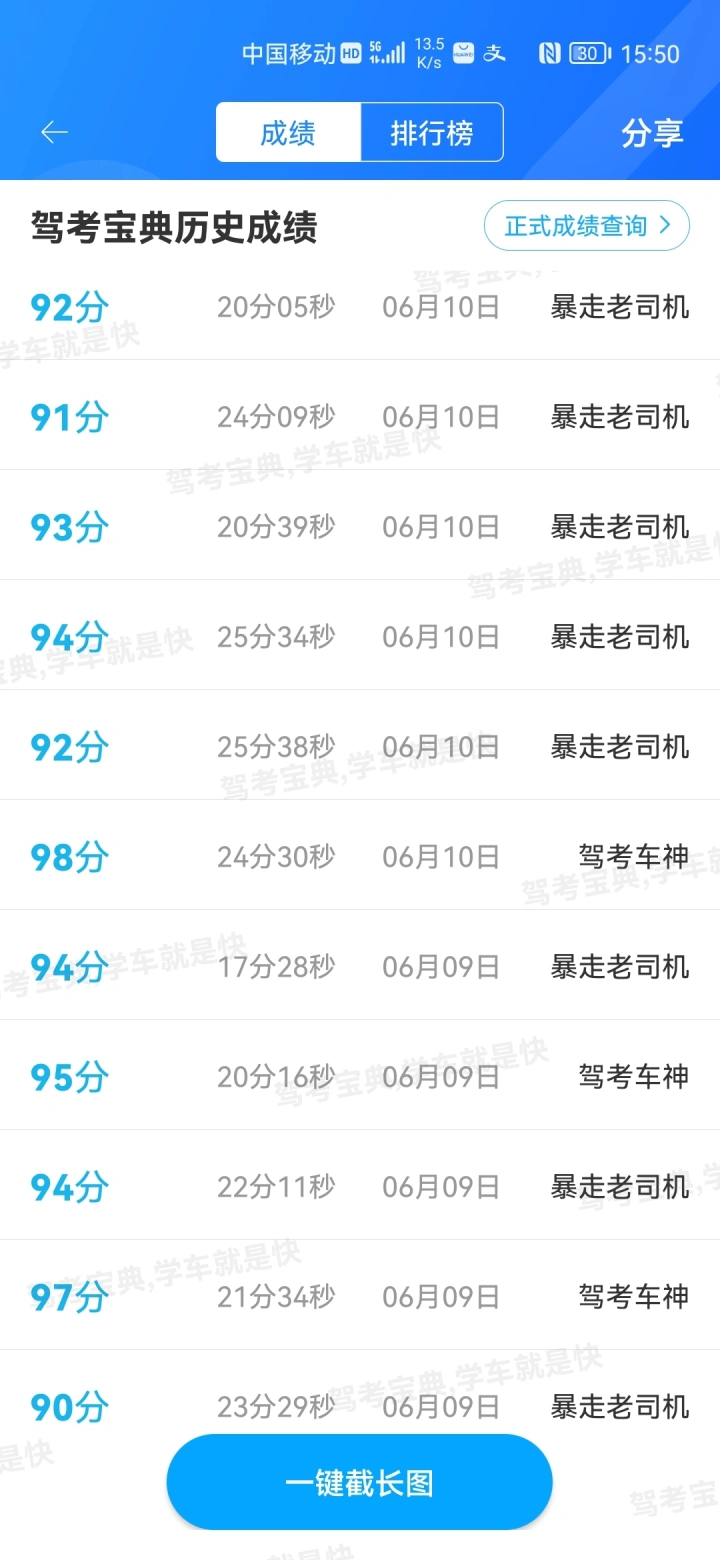Open the 94分 record with 17分28秒
Screen dimensions: 720x1560
[360, 966]
